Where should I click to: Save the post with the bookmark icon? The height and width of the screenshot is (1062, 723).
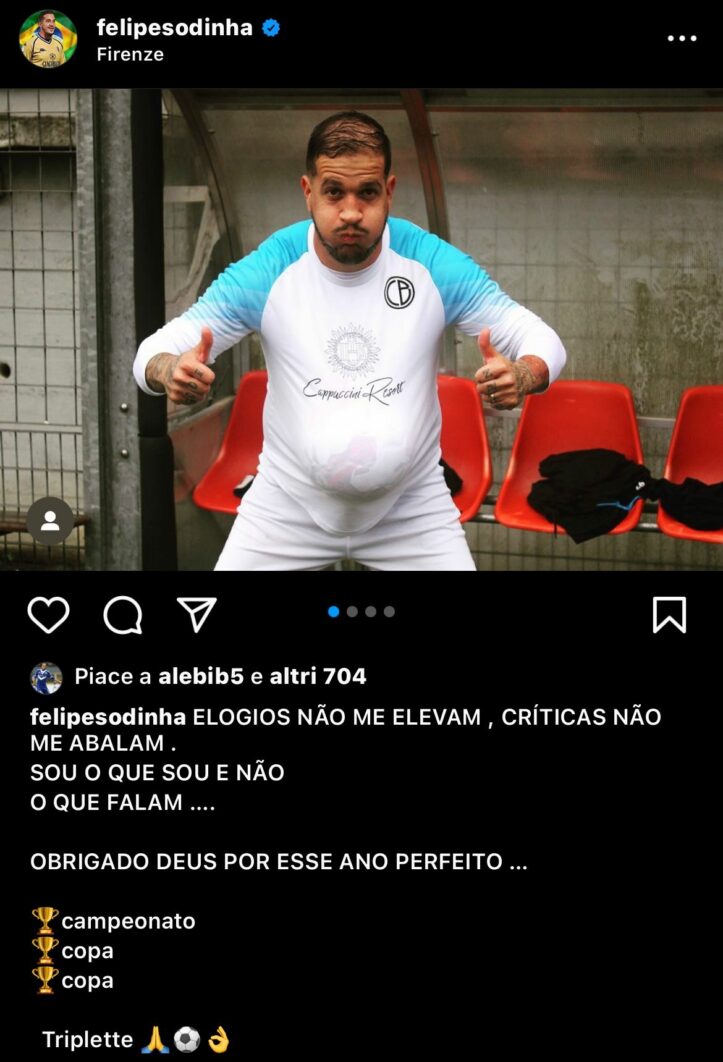tap(669, 615)
